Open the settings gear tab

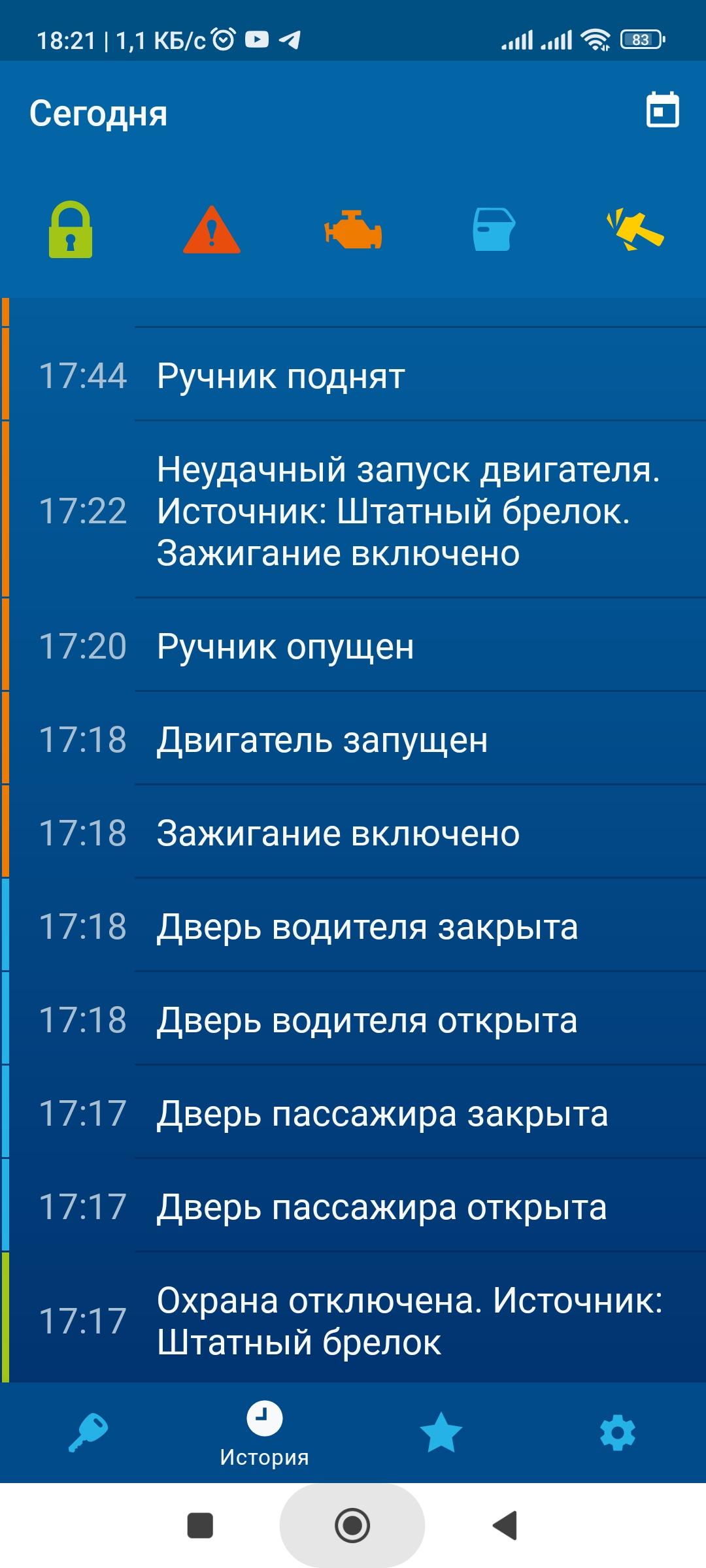click(x=617, y=1433)
